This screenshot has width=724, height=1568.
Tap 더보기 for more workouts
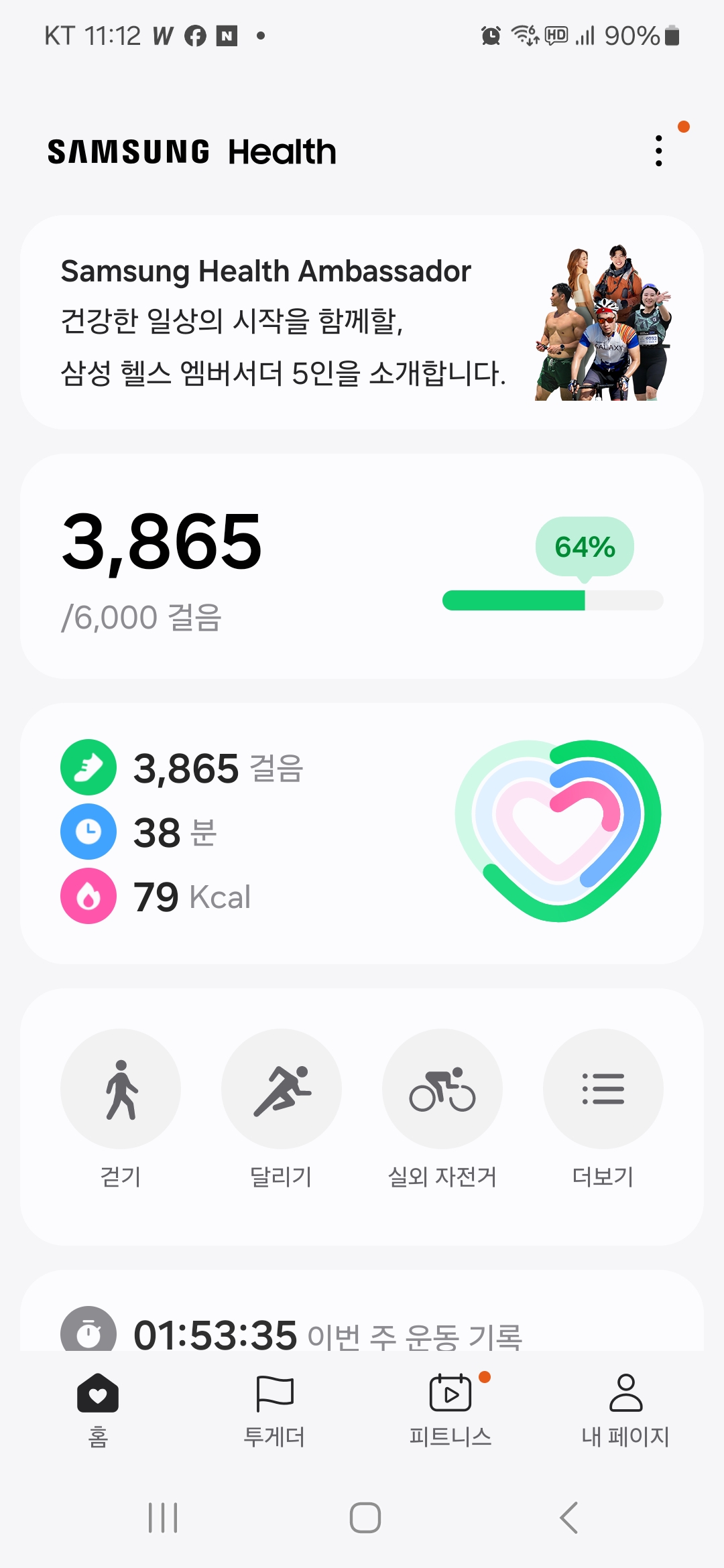click(603, 1089)
